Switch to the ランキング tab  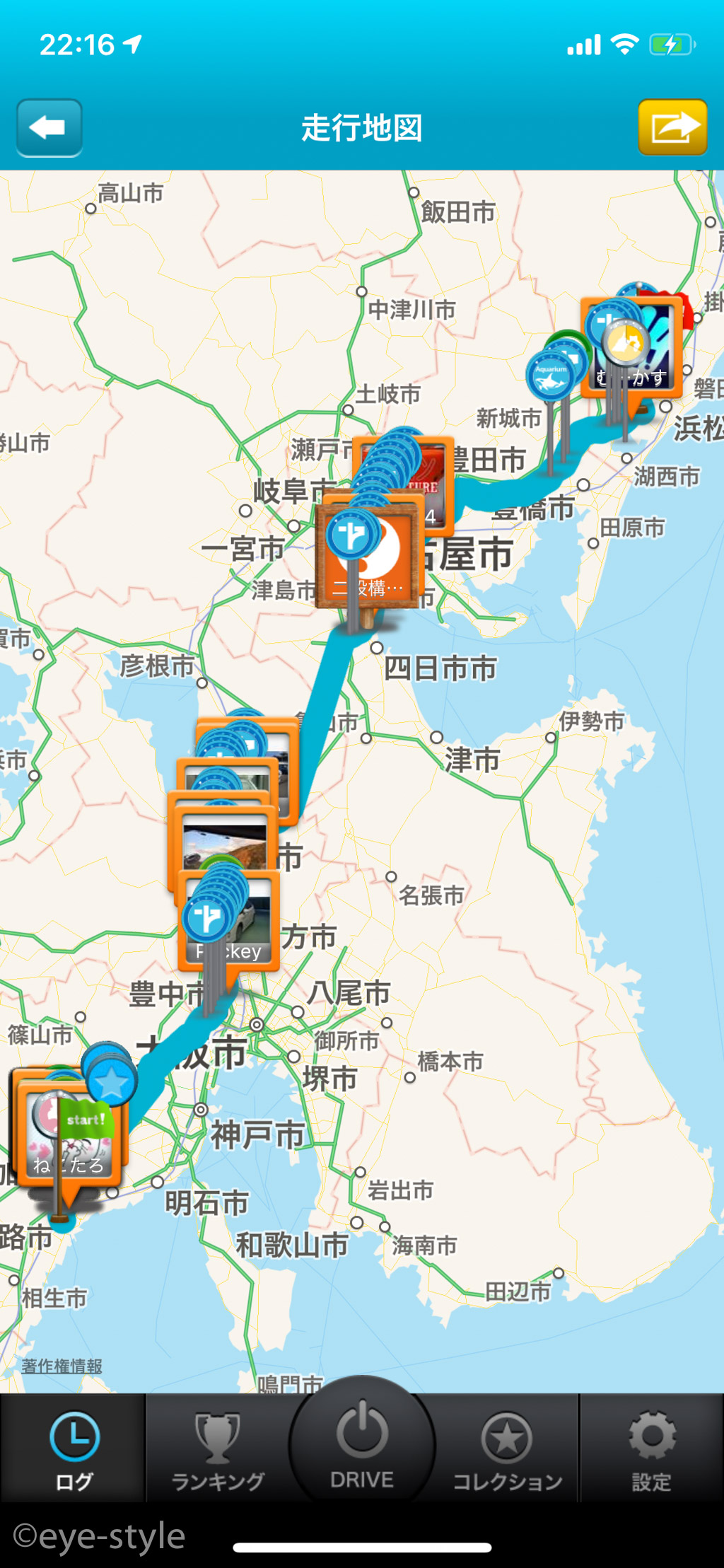(218, 1449)
